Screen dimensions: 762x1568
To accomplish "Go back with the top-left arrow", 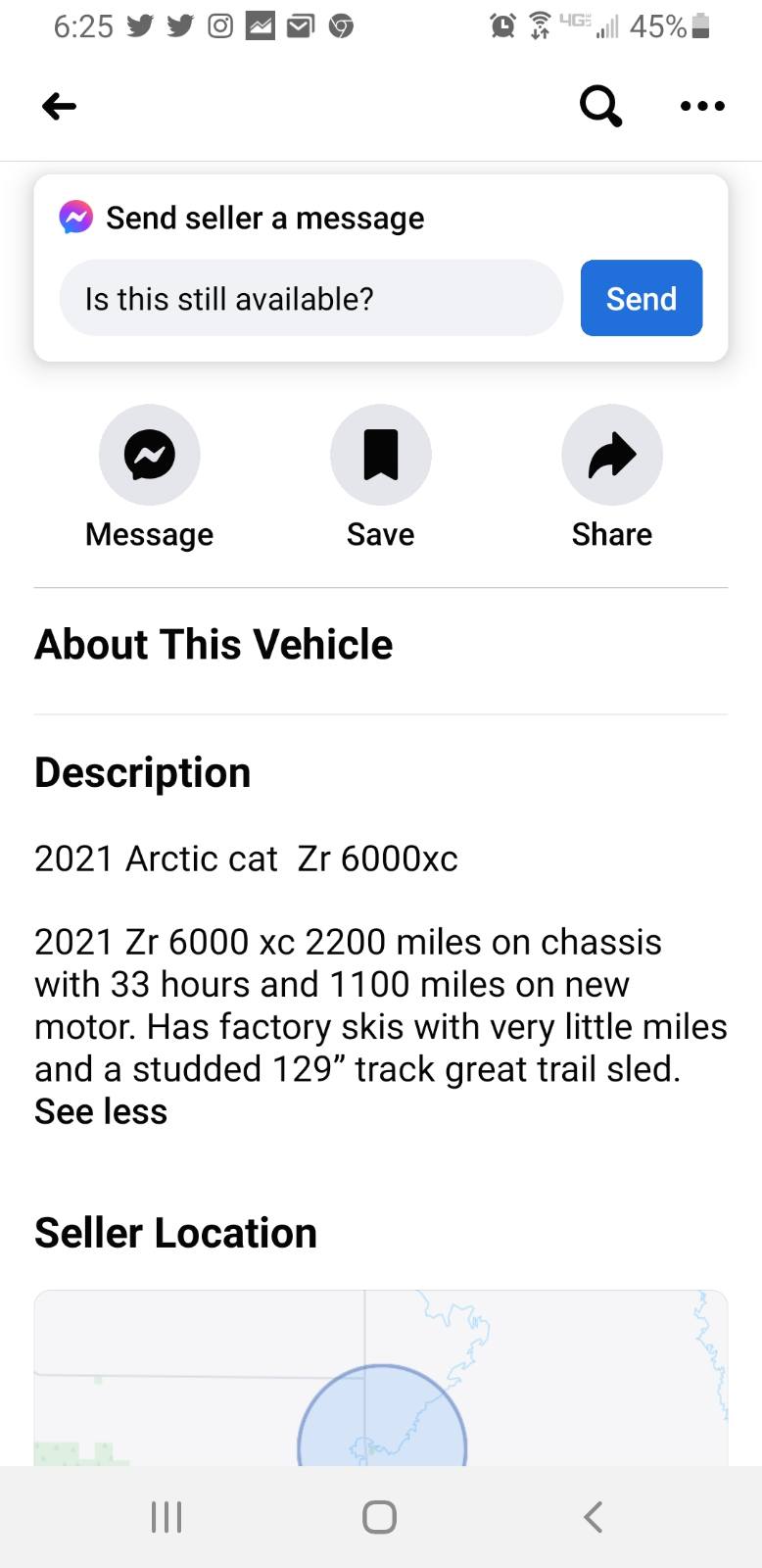I will coord(59,106).
